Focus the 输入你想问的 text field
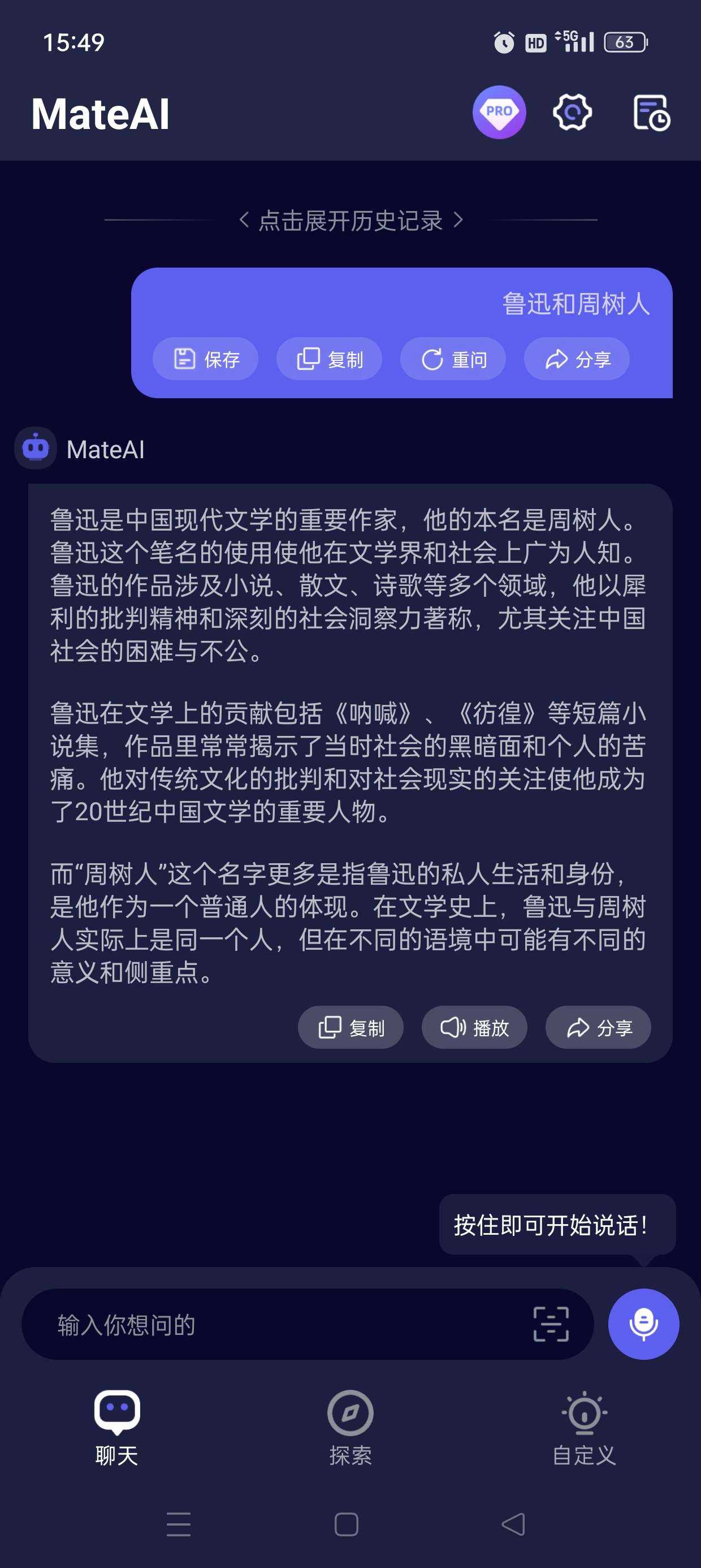Image resolution: width=701 pixels, height=1568 pixels. click(x=274, y=1325)
